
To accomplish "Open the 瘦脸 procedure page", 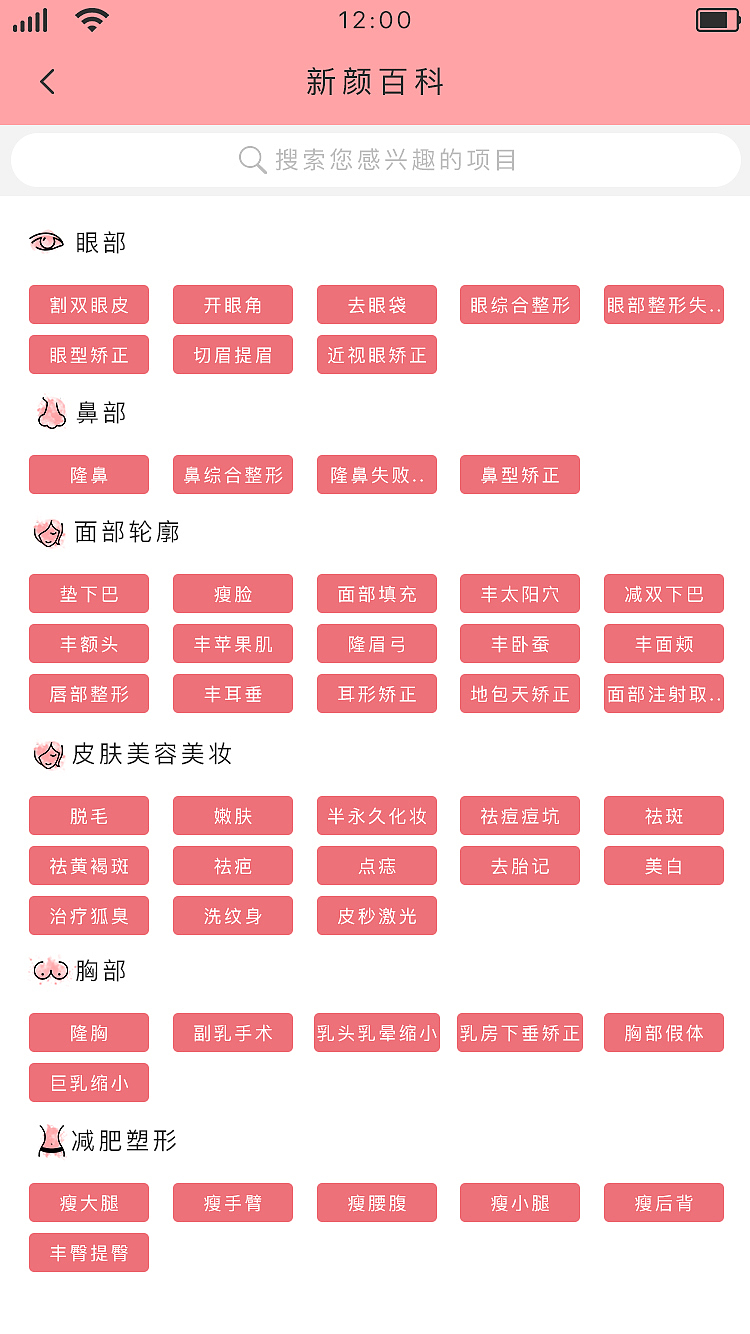I will point(233,593).
